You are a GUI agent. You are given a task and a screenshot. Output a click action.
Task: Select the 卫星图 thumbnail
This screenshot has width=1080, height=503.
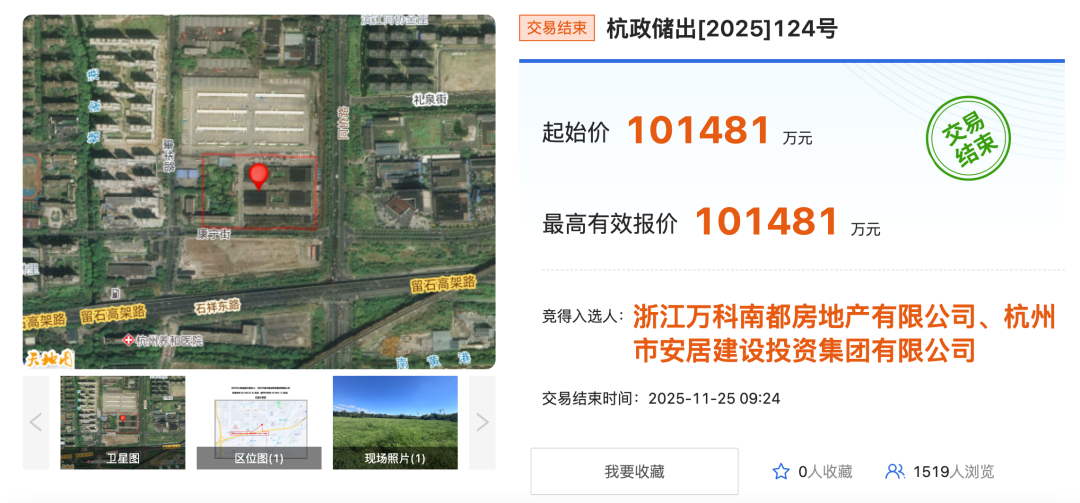[x=122, y=422]
